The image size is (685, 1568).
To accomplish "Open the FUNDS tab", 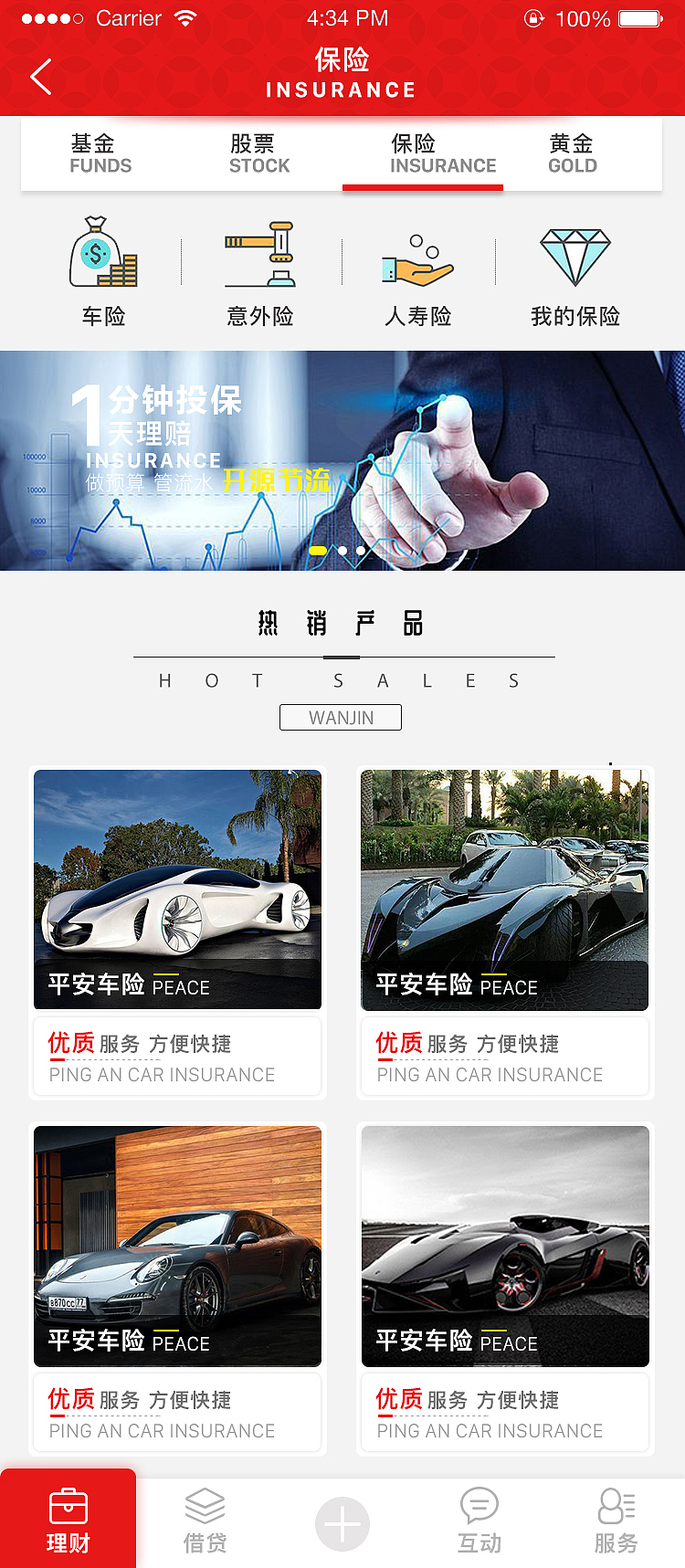I will pos(100,153).
